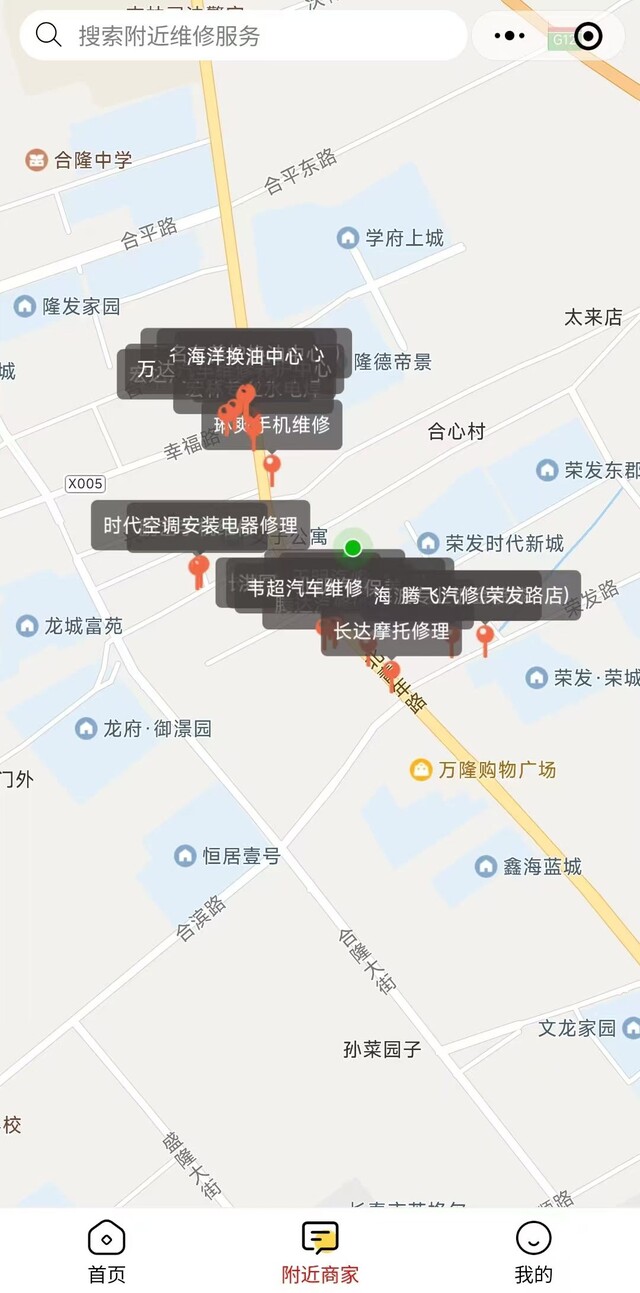This screenshot has height=1293, width=640.
Task: Open the 长达摩托修理 marker callout
Action: (391, 631)
